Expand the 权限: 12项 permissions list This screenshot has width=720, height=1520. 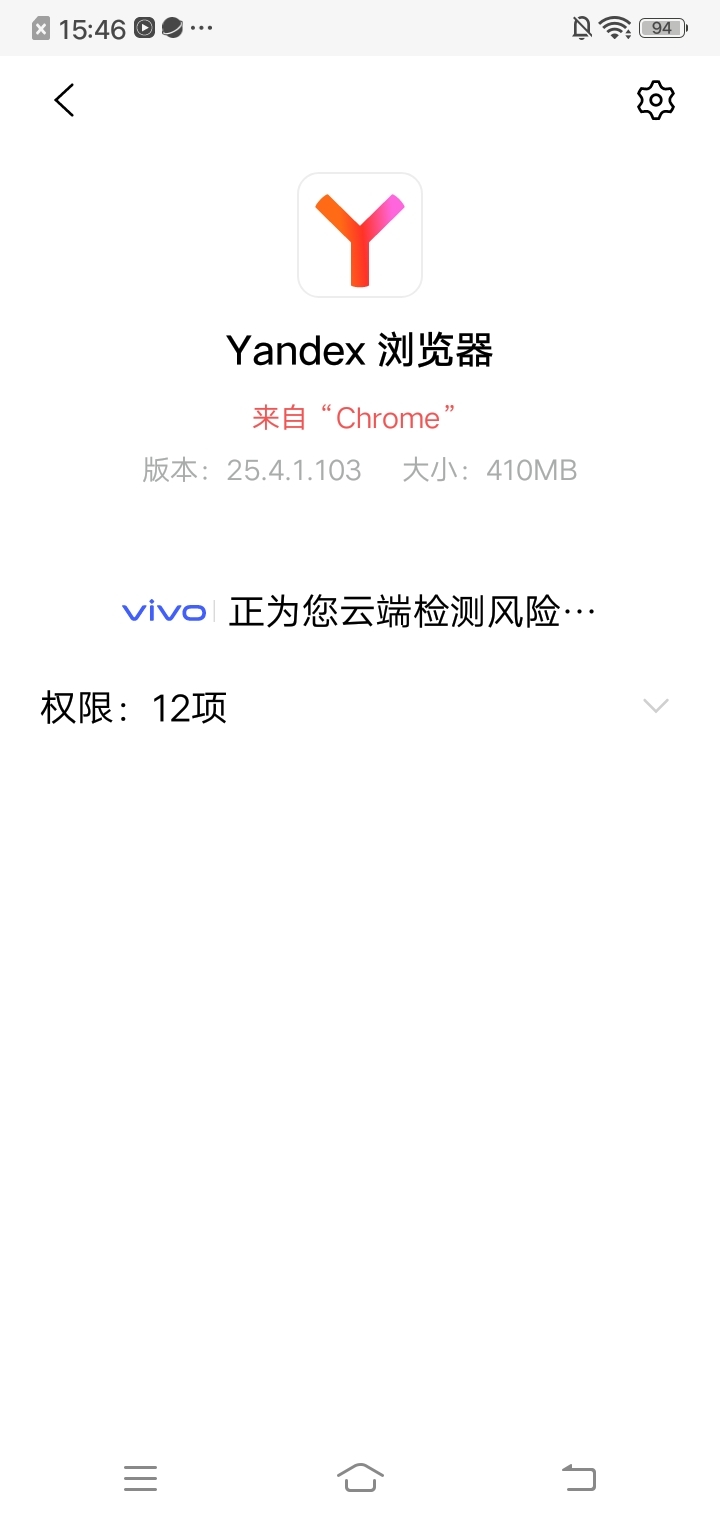click(x=655, y=706)
